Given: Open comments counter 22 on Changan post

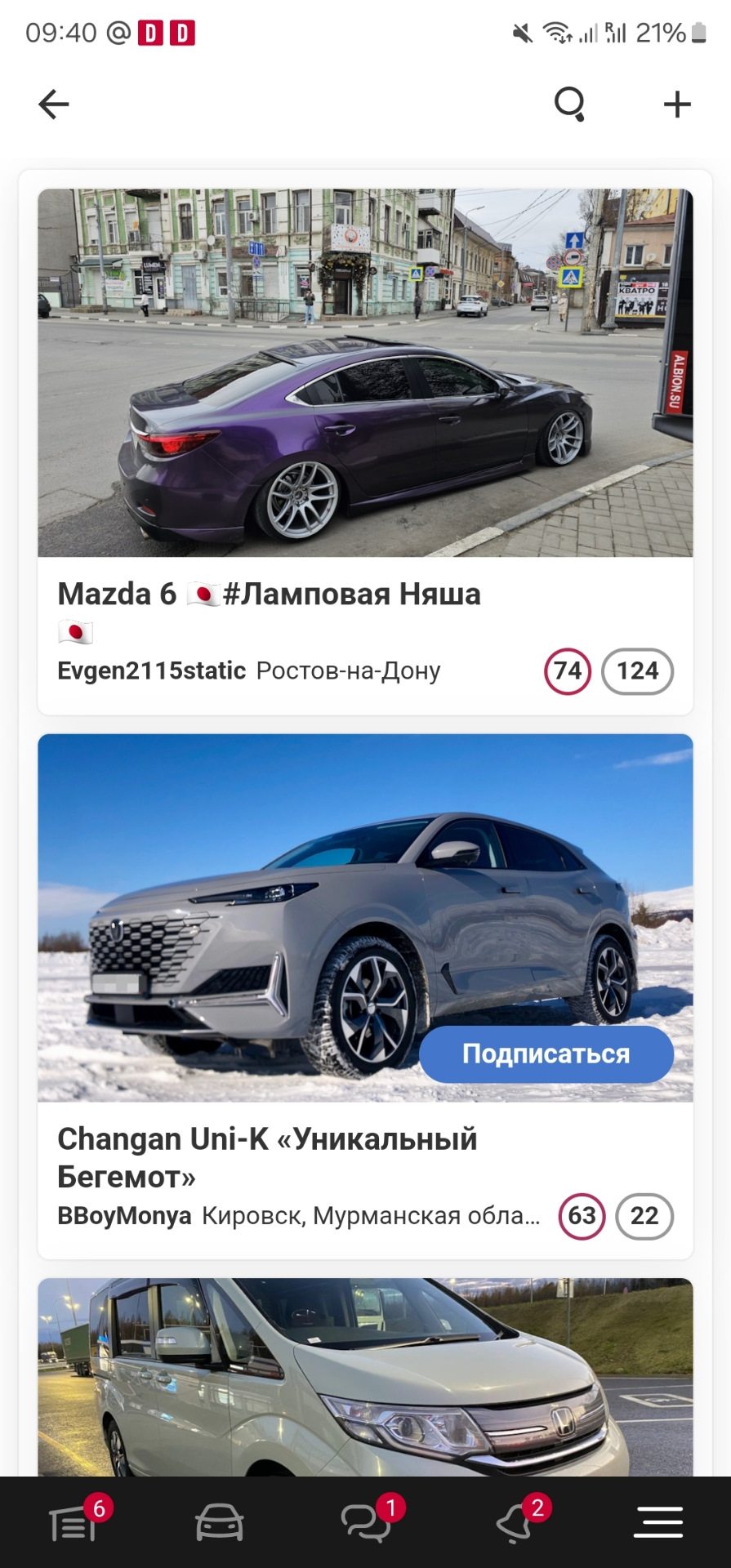Looking at the screenshot, I should [x=644, y=1217].
